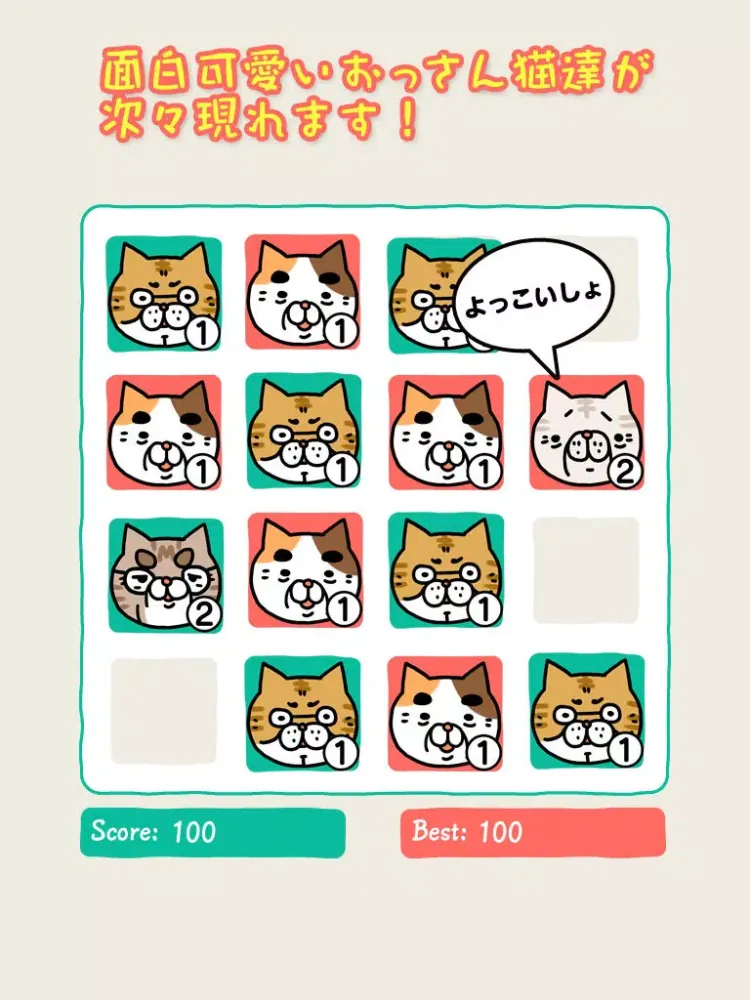Tap the yellow Japanese headline text
This screenshot has width=750, height=1000.
point(375,95)
